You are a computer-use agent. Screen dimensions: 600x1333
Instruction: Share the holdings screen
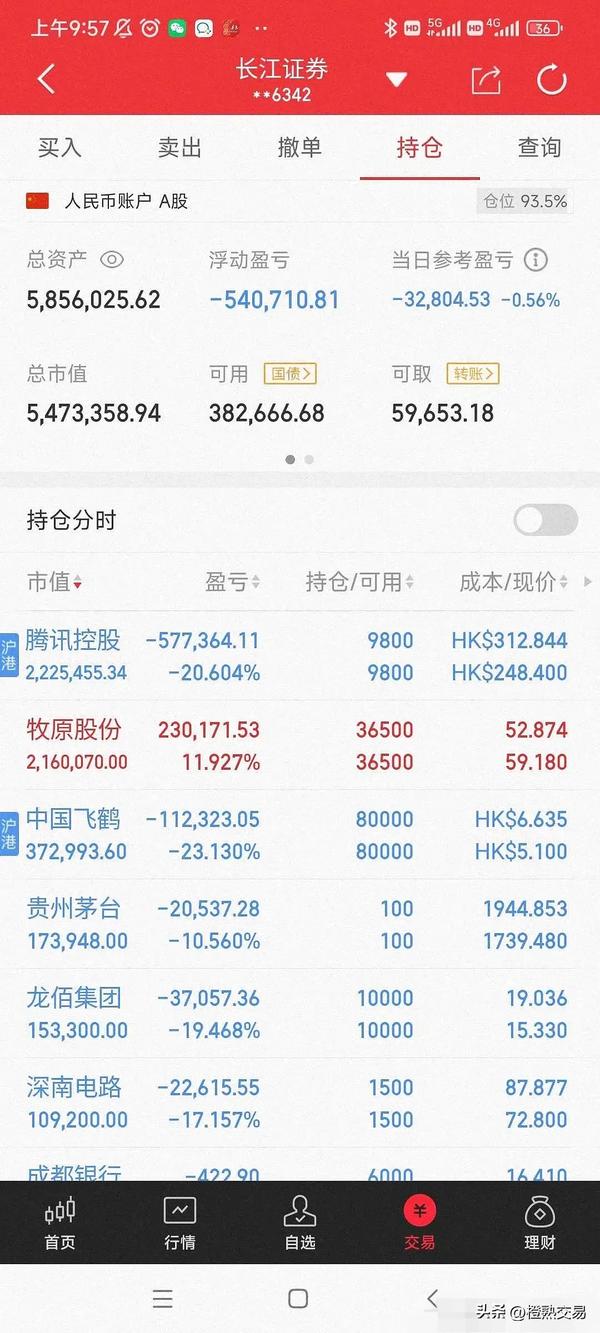pos(486,80)
